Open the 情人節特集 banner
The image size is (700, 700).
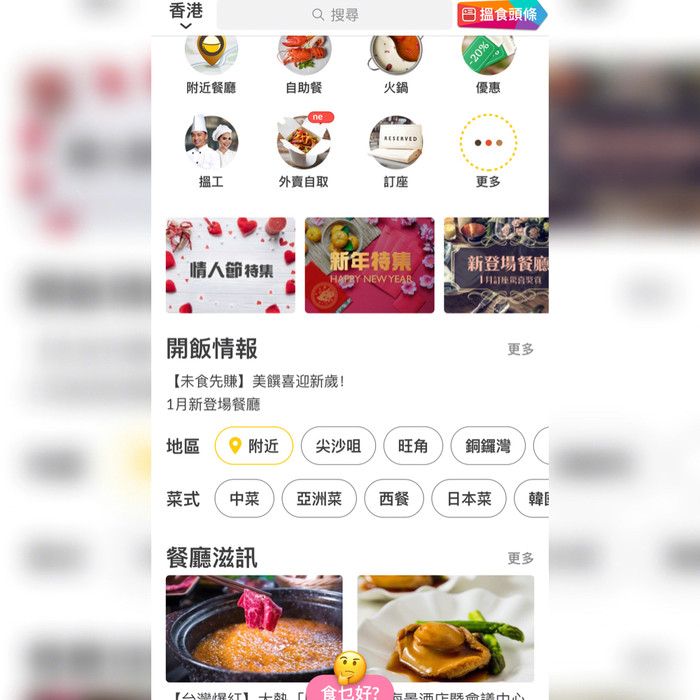coord(231,266)
